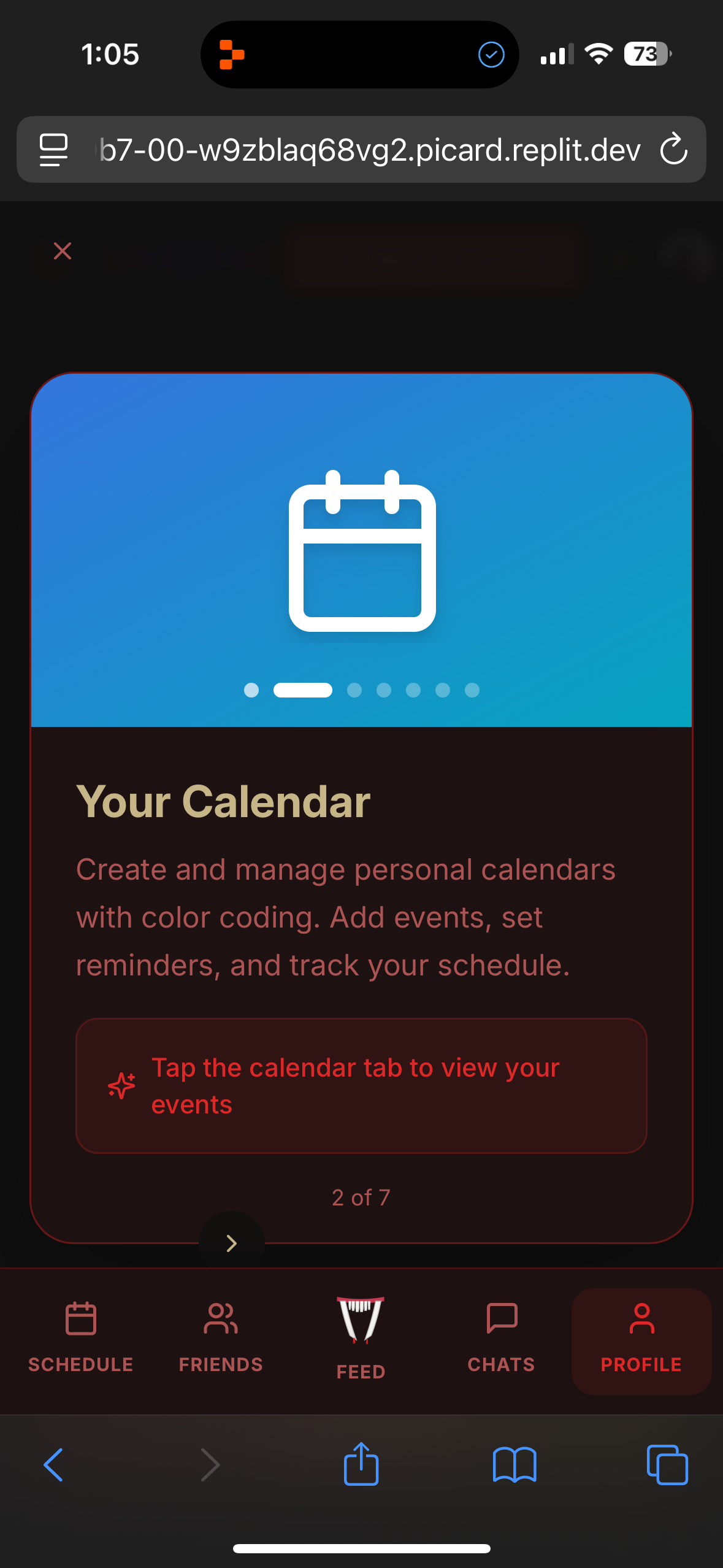Go to the Feed tab
This screenshot has width=723, height=1568.
(x=361, y=1339)
